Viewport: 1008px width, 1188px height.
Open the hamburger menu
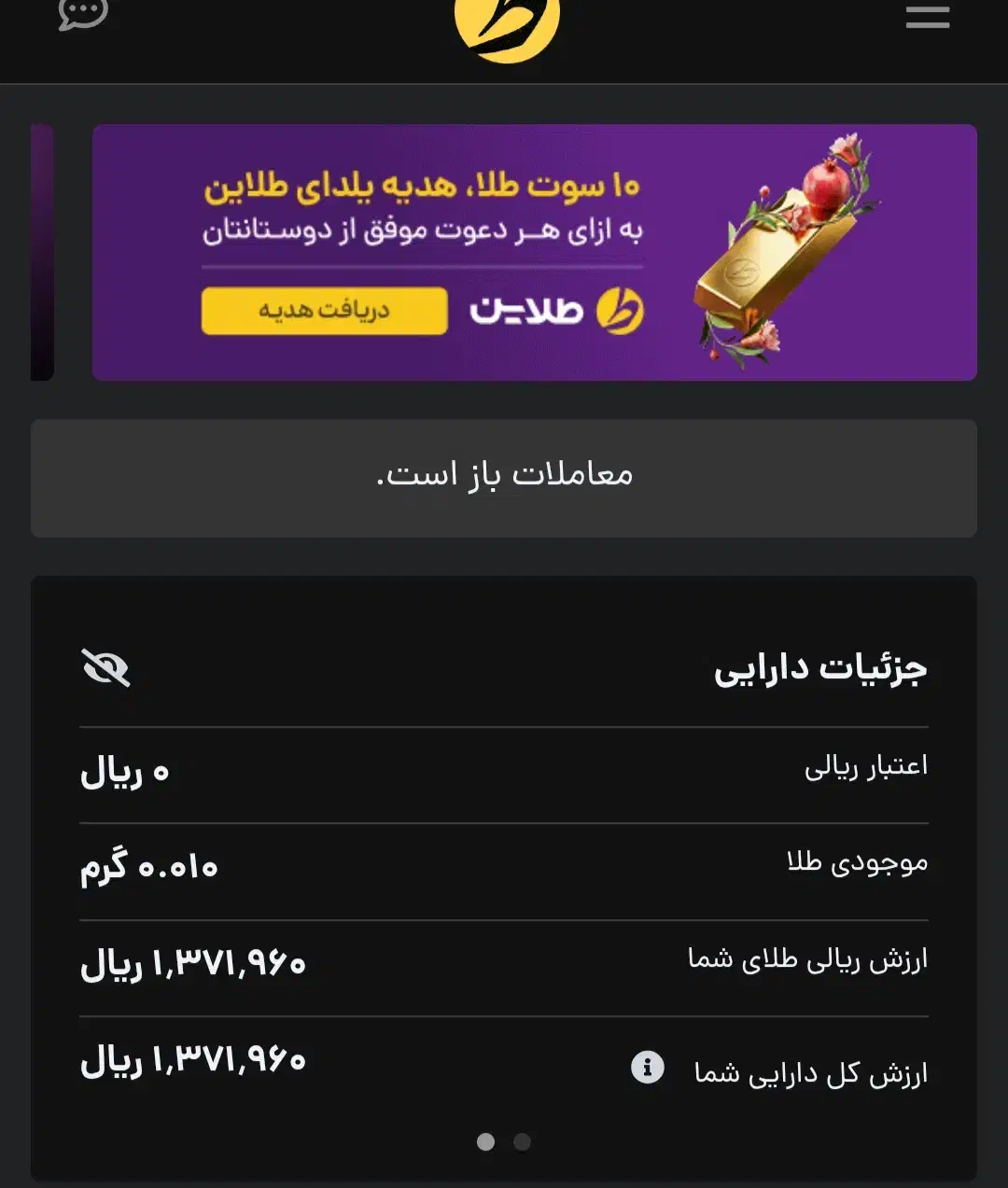pos(927,17)
